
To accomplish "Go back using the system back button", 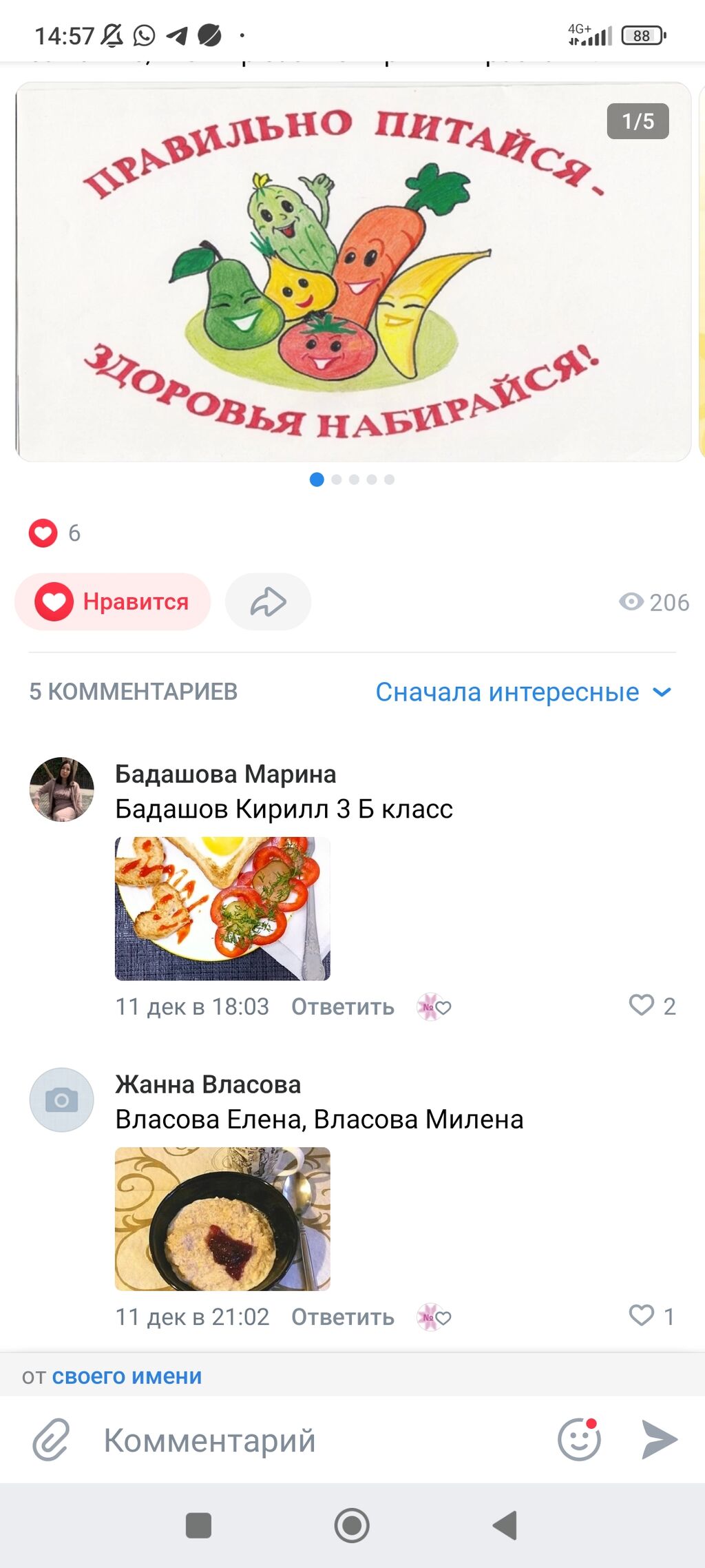I will 505,1525.
